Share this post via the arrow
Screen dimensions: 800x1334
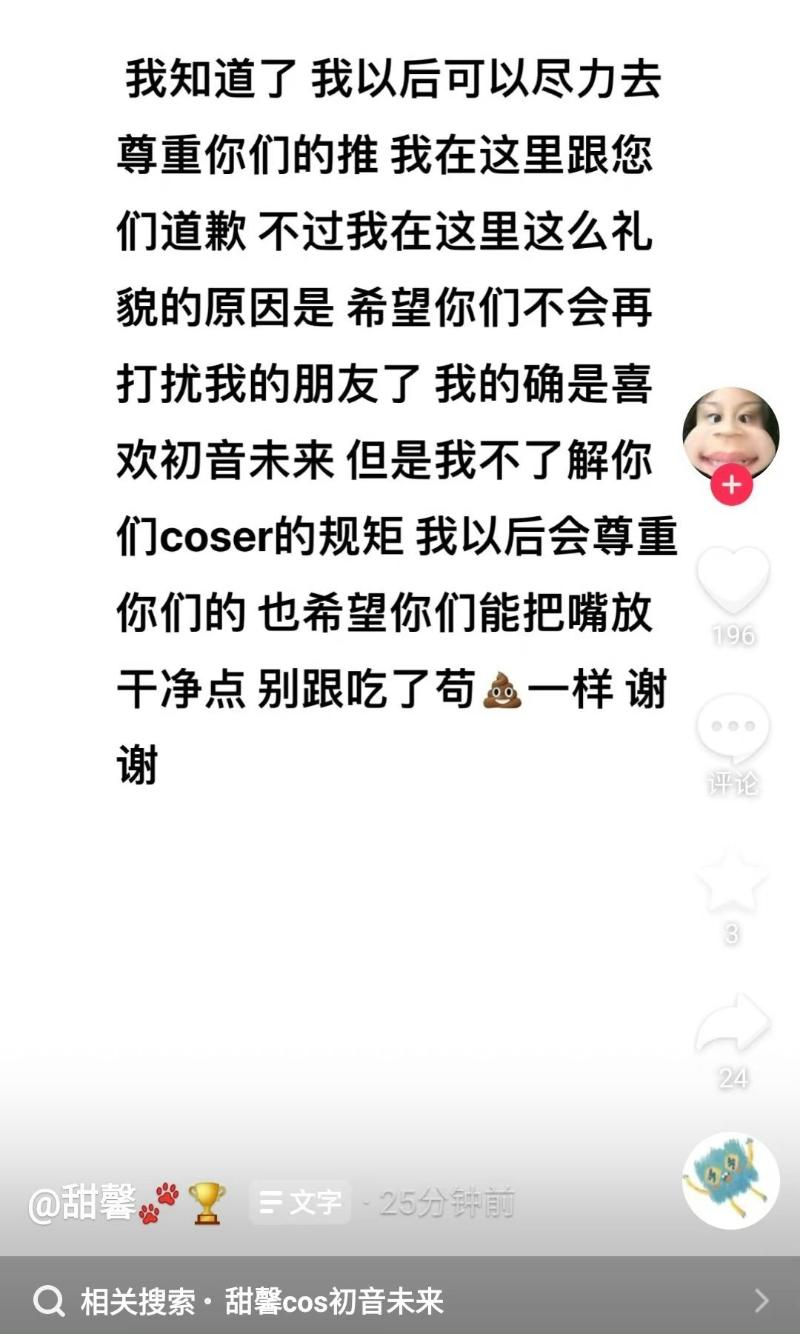pyautogui.click(x=733, y=1025)
